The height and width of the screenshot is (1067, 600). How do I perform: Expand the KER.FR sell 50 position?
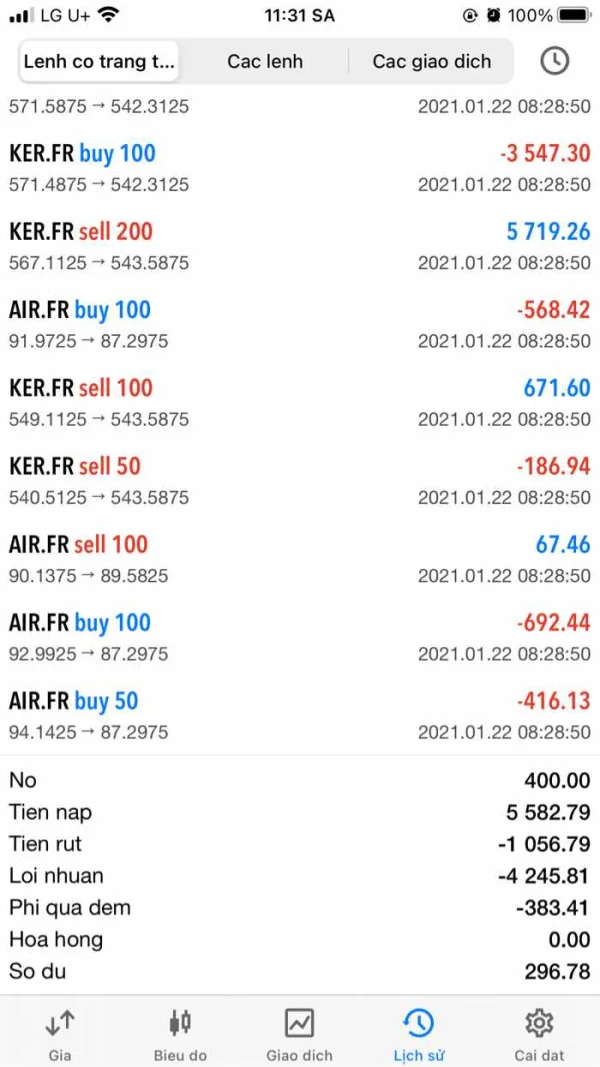(x=300, y=480)
